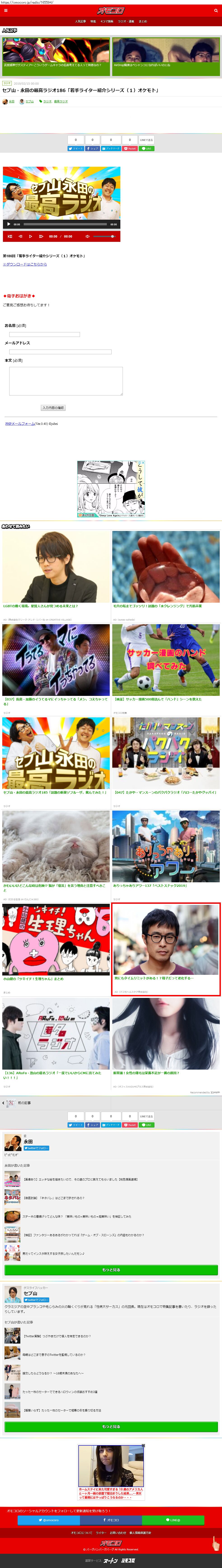Image resolution: width=222 pixels, height=1568 pixels.
Task: Follow 永田 on Twitter
Action: [x=37, y=1147]
